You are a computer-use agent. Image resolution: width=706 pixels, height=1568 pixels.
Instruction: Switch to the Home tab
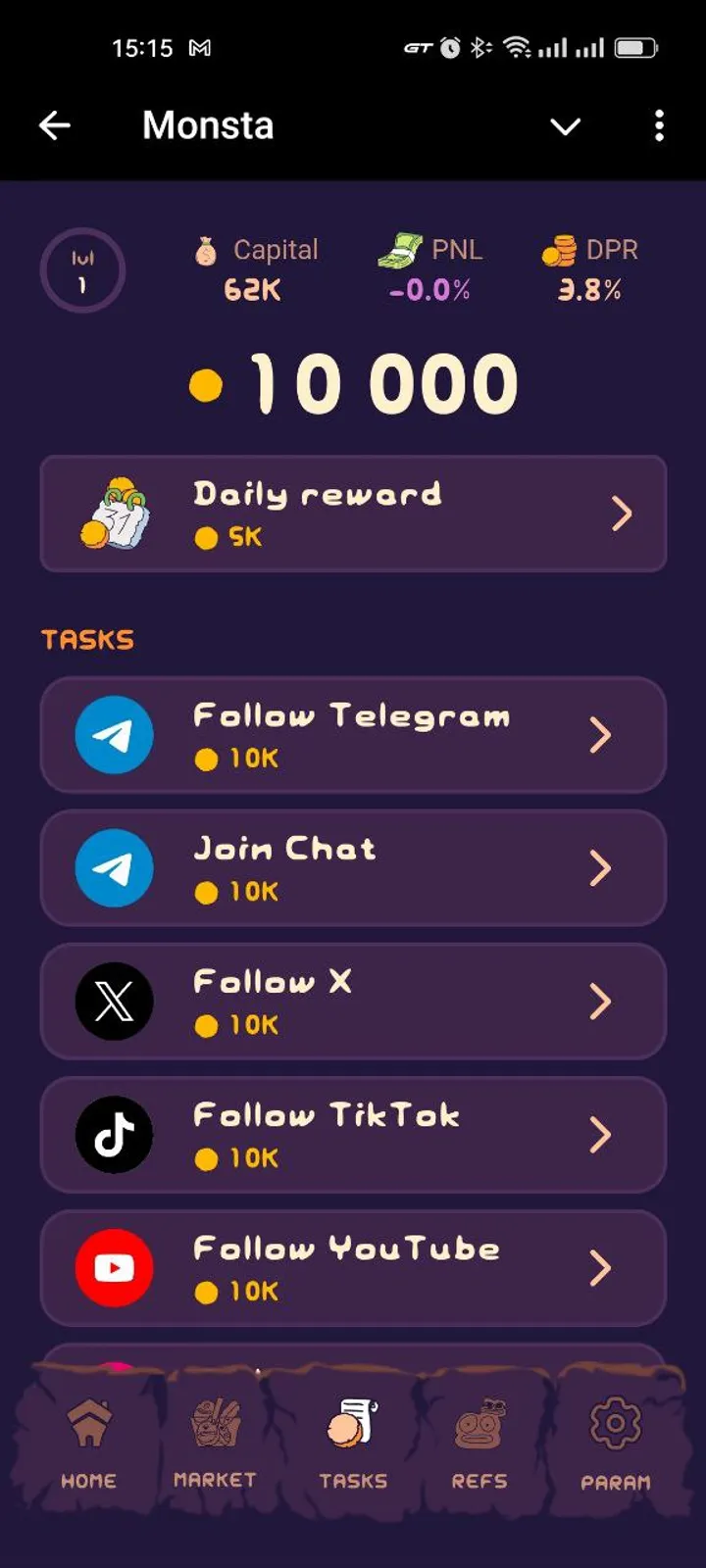[88, 1445]
